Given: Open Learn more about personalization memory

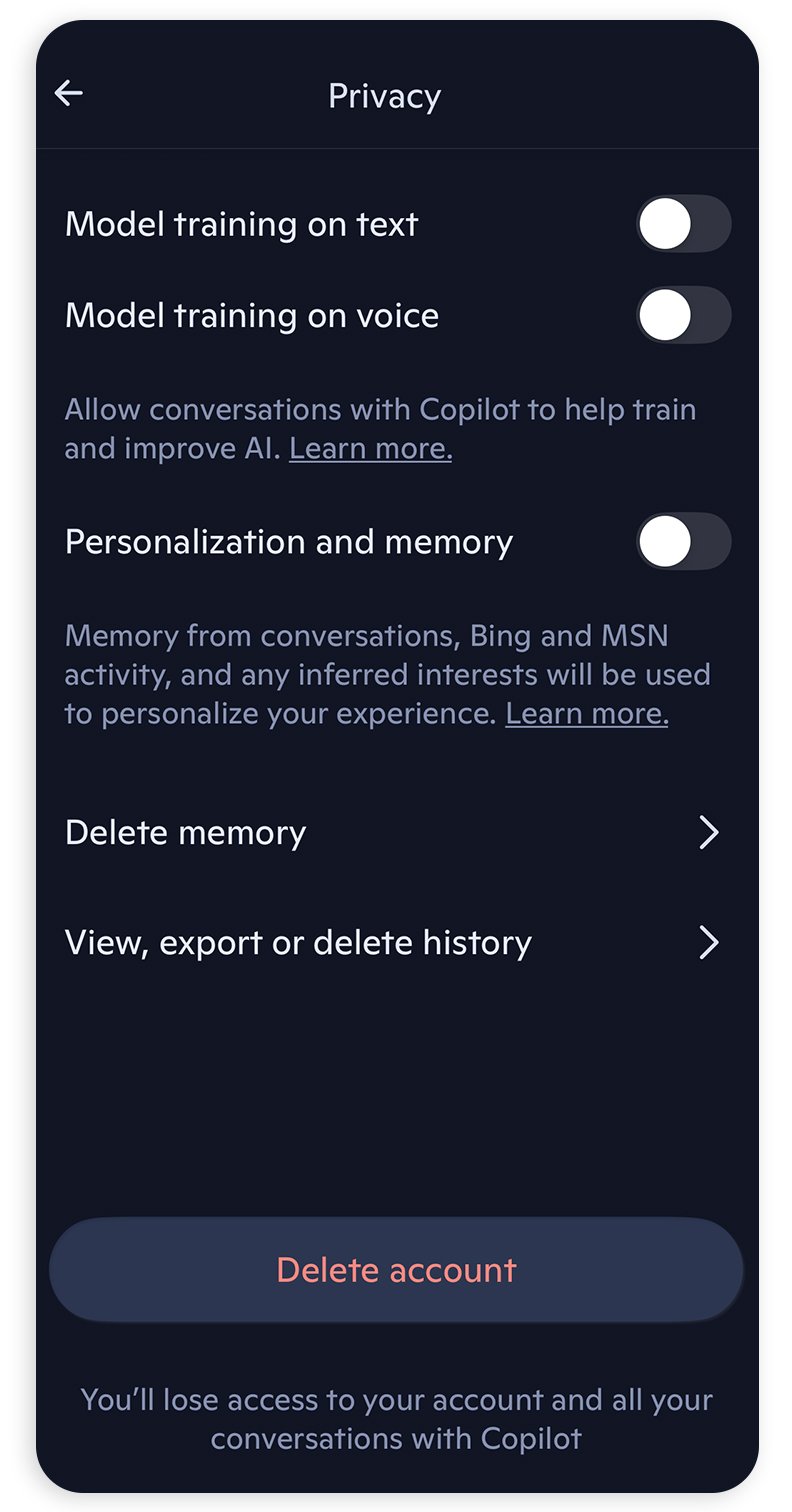Looking at the screenshot, I should [x=587, y=713].
